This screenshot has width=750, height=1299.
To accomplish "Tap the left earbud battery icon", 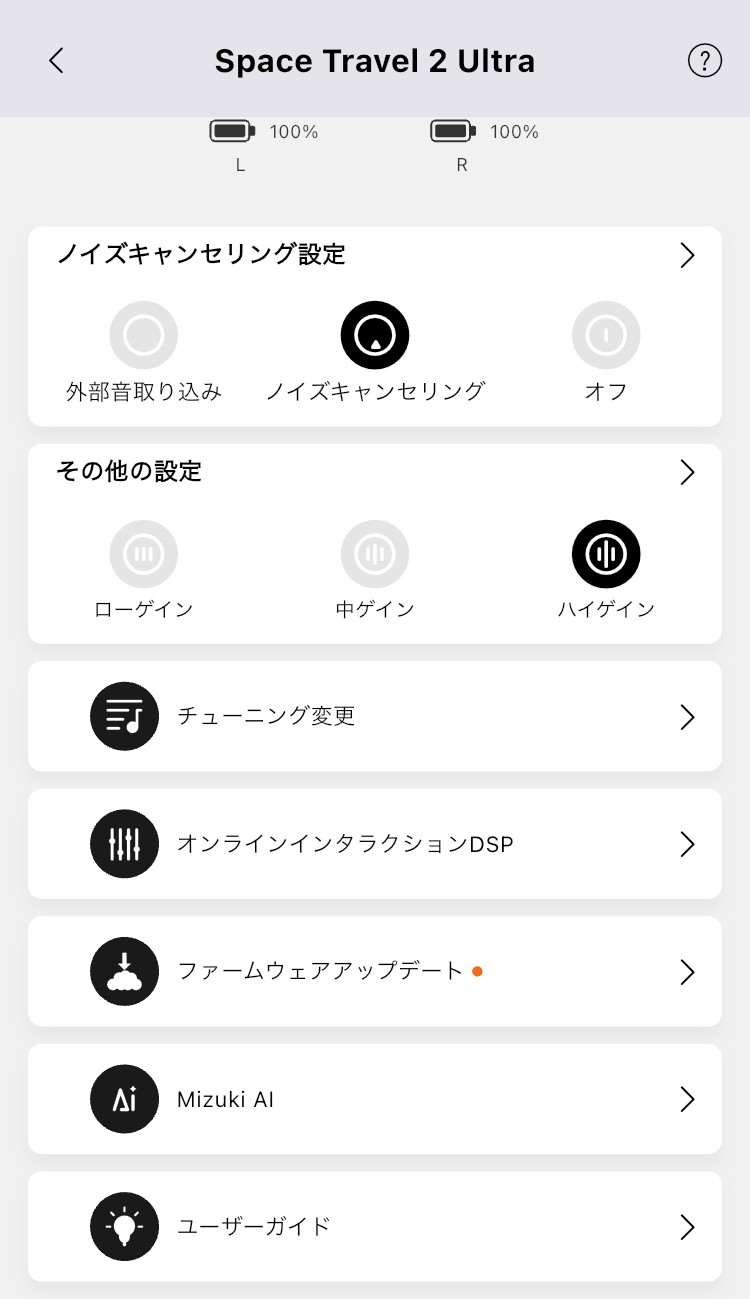I will pyautogui.click(x=230, y=131).
